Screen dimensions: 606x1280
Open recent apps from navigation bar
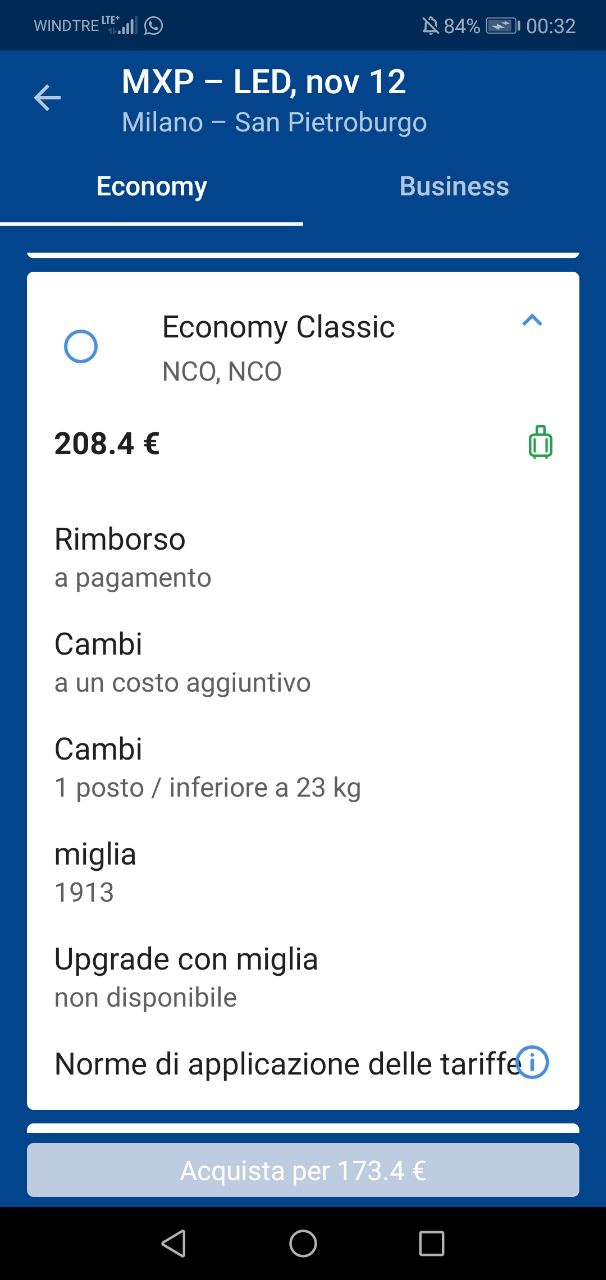pyautogui.click(x=431, y=1243)
